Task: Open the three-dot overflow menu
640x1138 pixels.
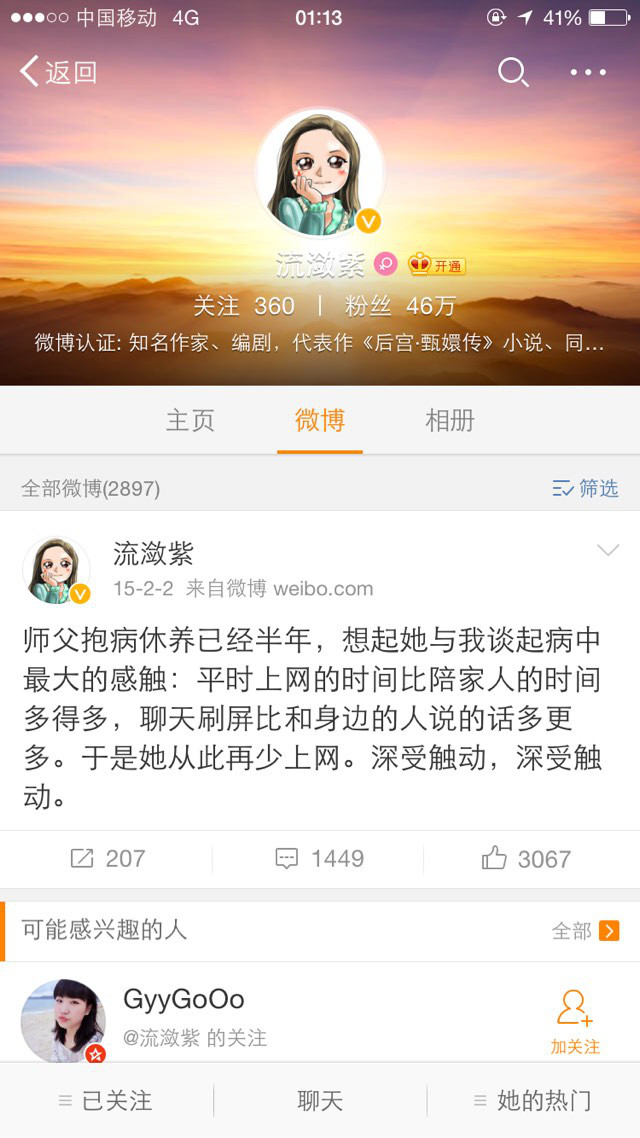Action: (588, 72)
